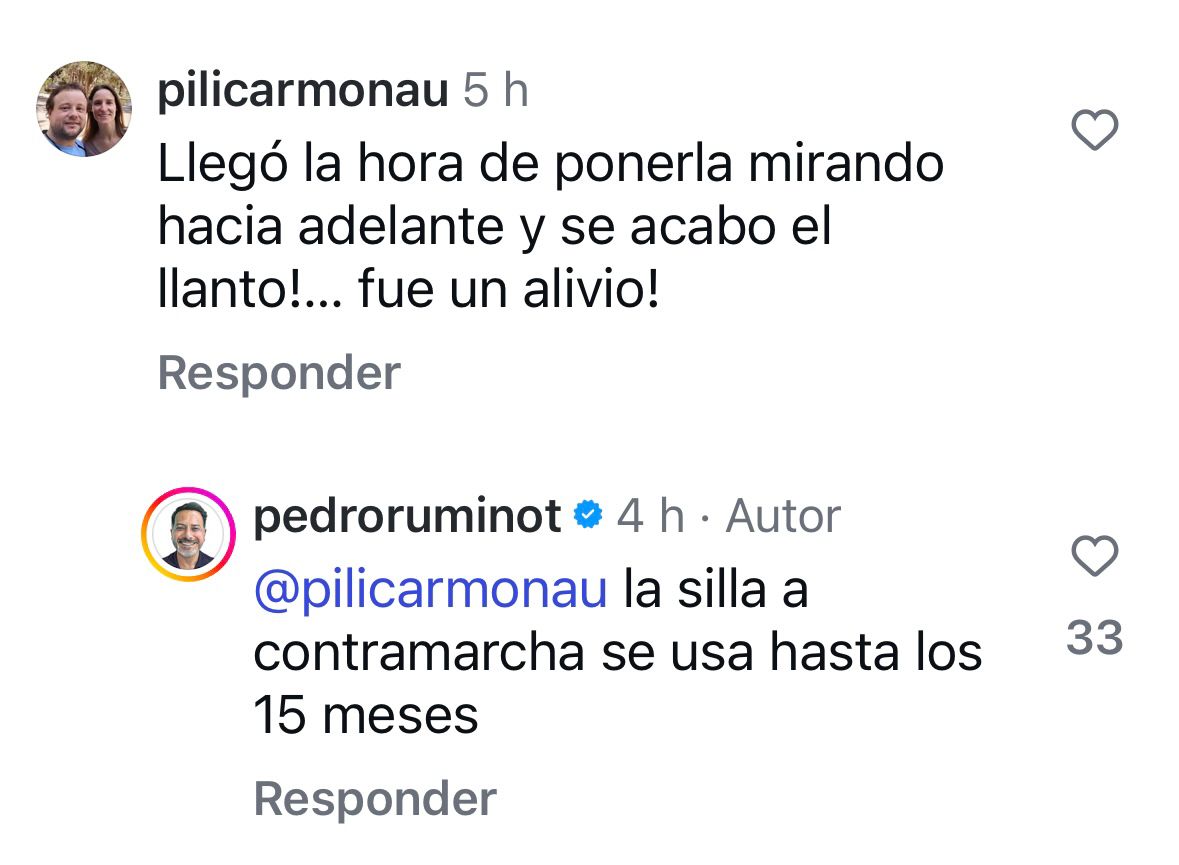This screenshot has width=1179, height=865.
Task: Tap the @pilicarmonau mention in the reply
Action: (x=430, y=591)
